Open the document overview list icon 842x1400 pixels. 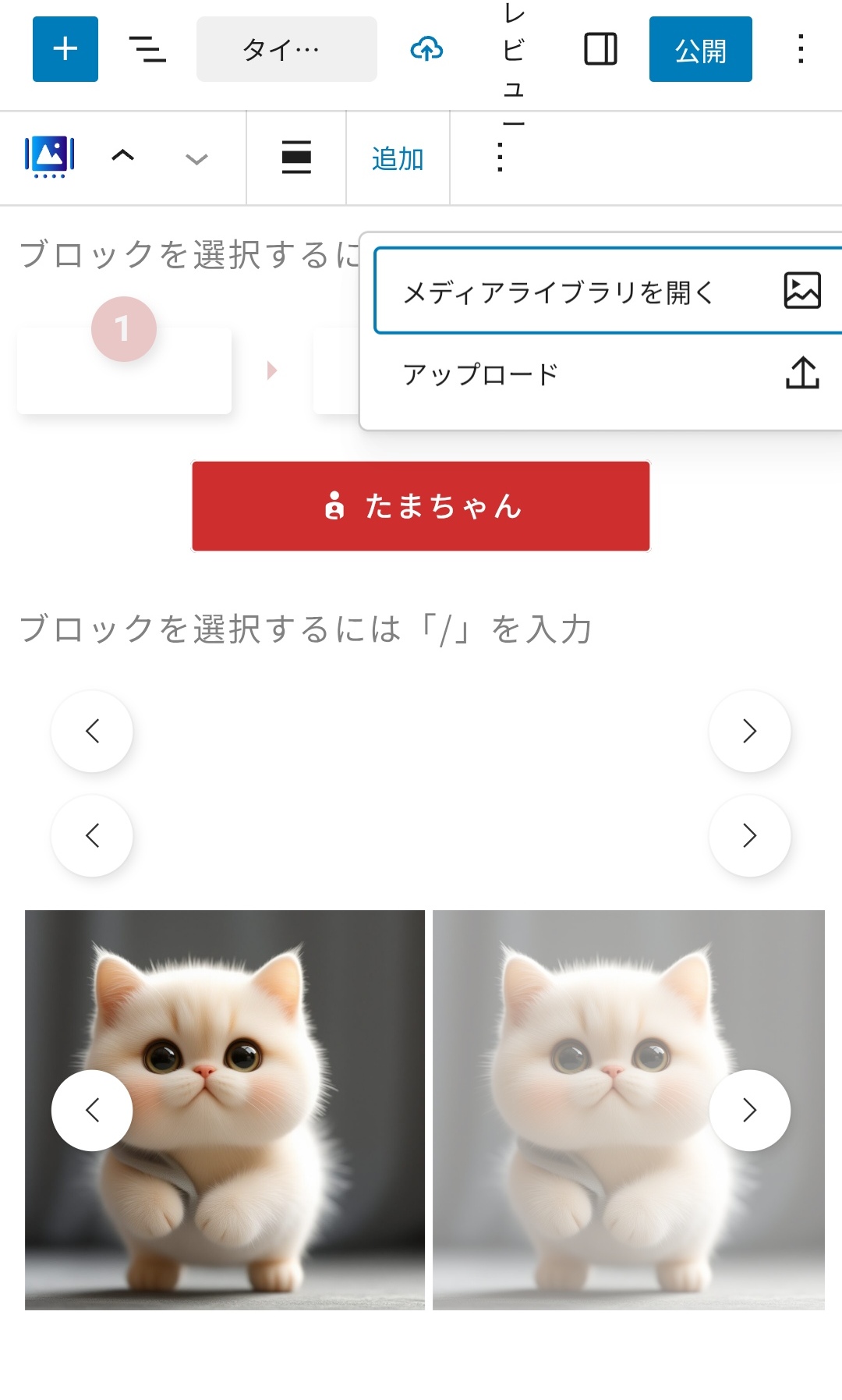click(147, 49)
